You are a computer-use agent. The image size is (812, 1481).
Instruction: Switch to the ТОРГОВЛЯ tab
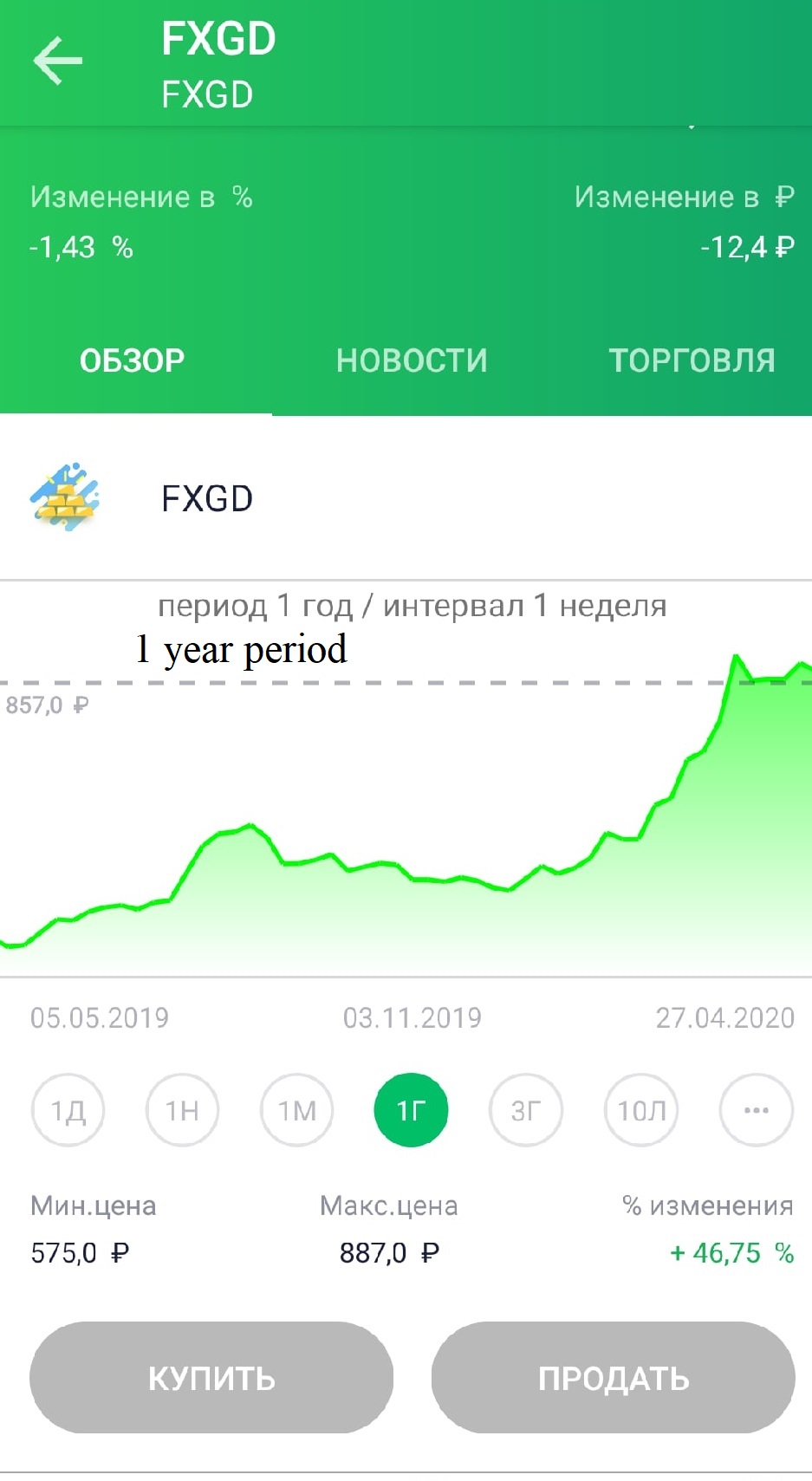tap(692, 361)
